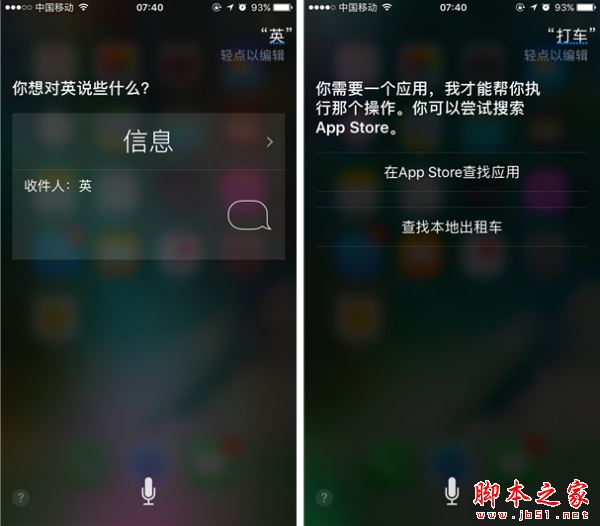
Task: Choose 查找本地出租车 option
Action: (451, 227)
